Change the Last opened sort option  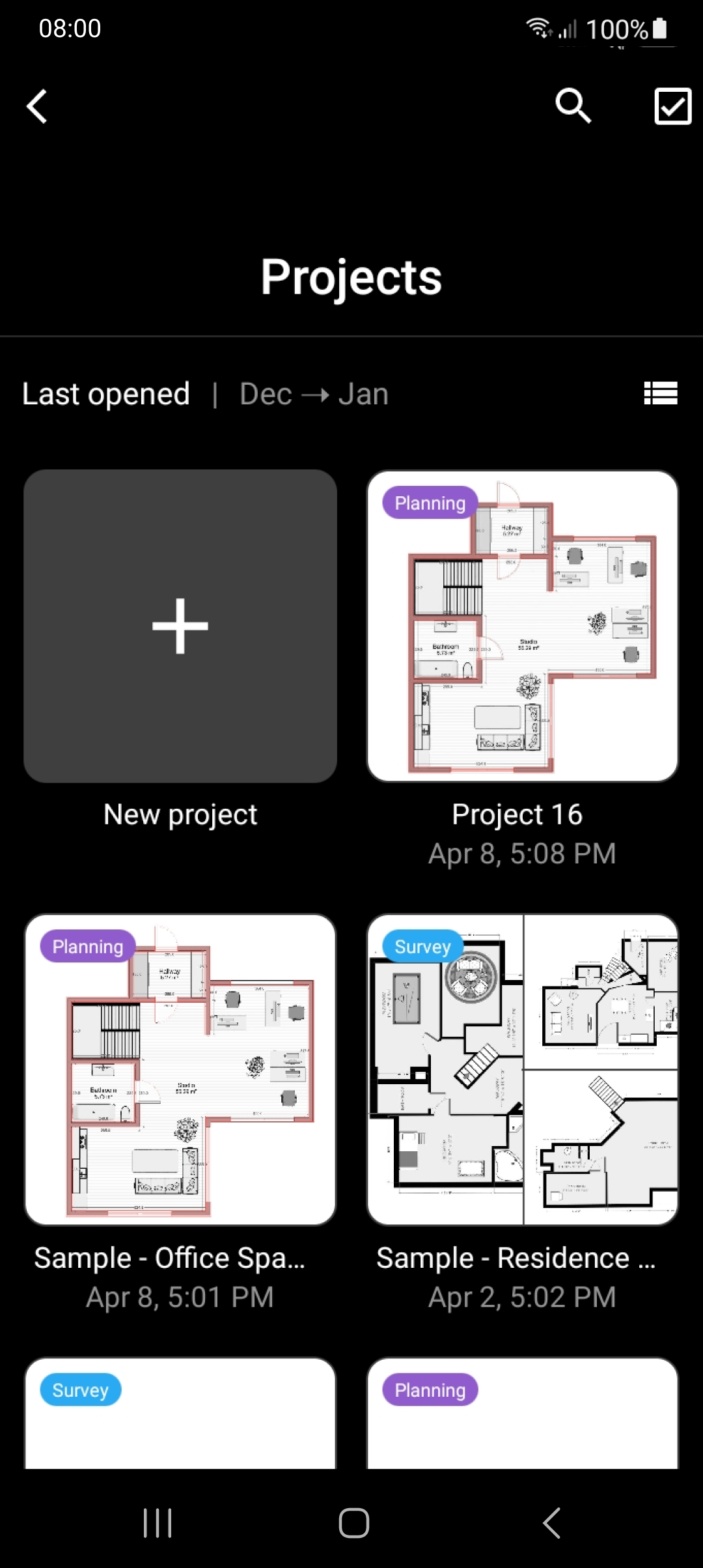click(x=106, y=394)
